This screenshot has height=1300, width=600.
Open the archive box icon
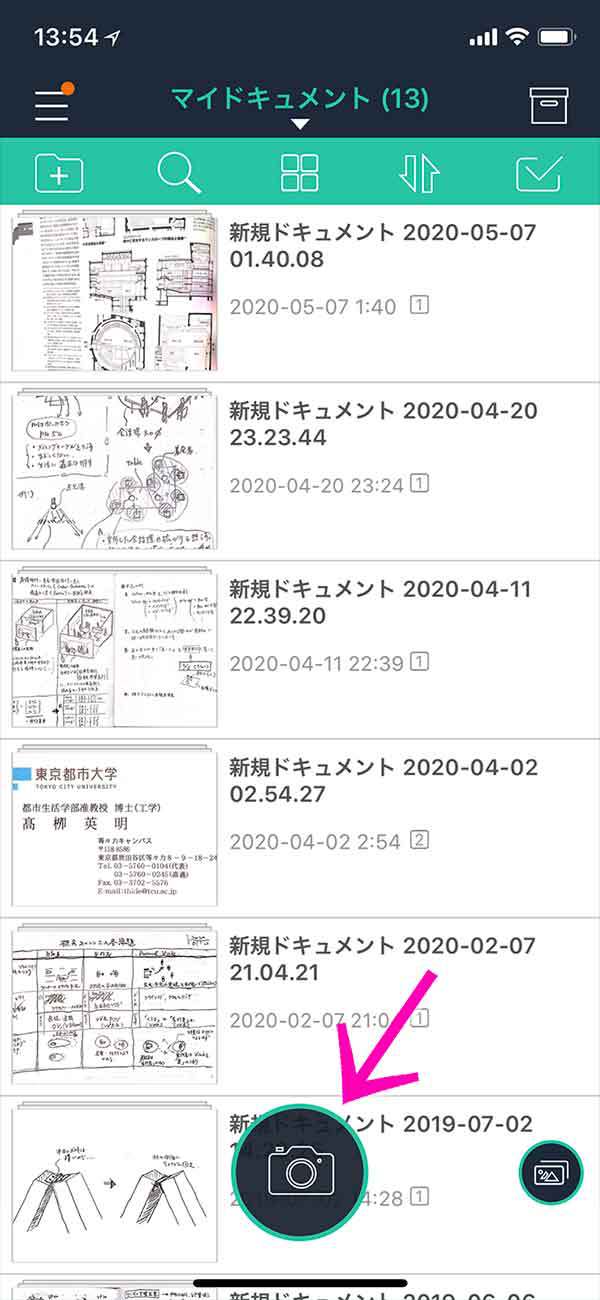point(549,105)
